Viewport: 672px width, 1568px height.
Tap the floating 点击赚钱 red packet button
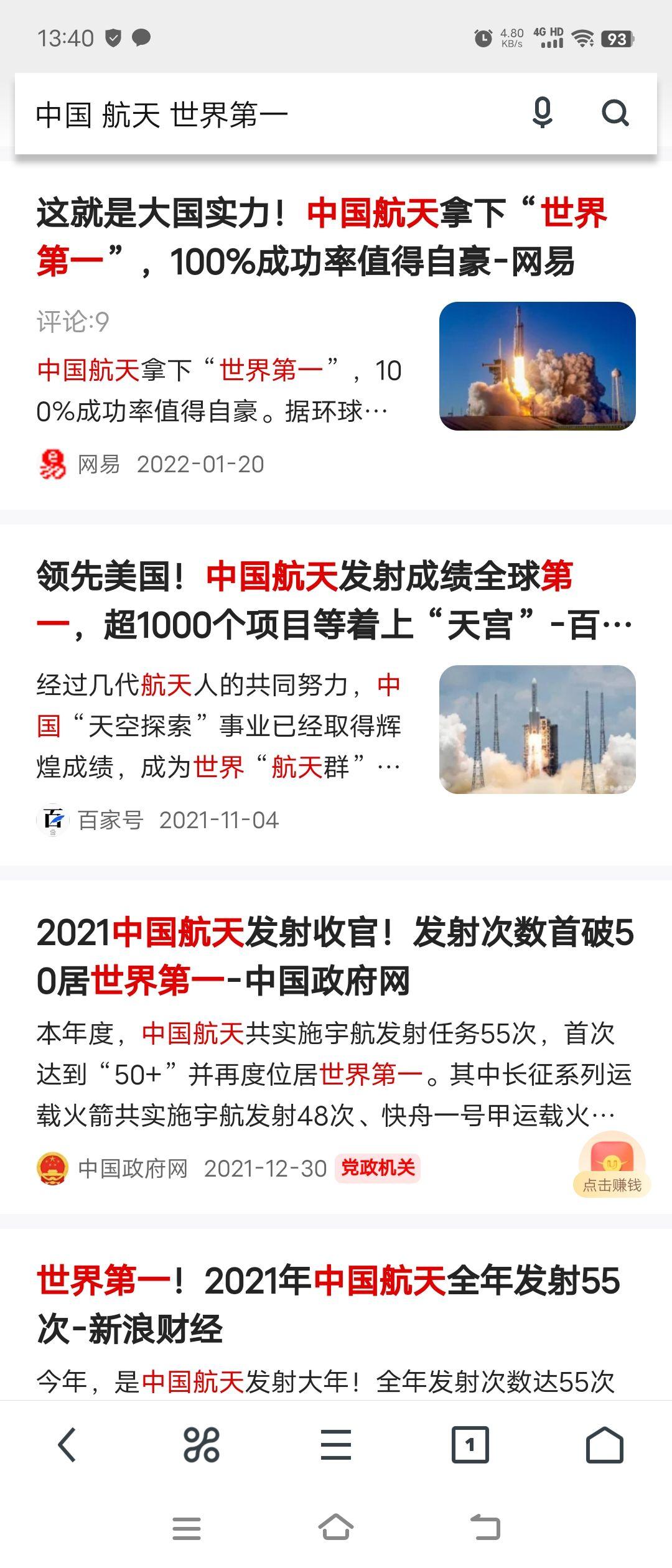[x=612, y=1165]
